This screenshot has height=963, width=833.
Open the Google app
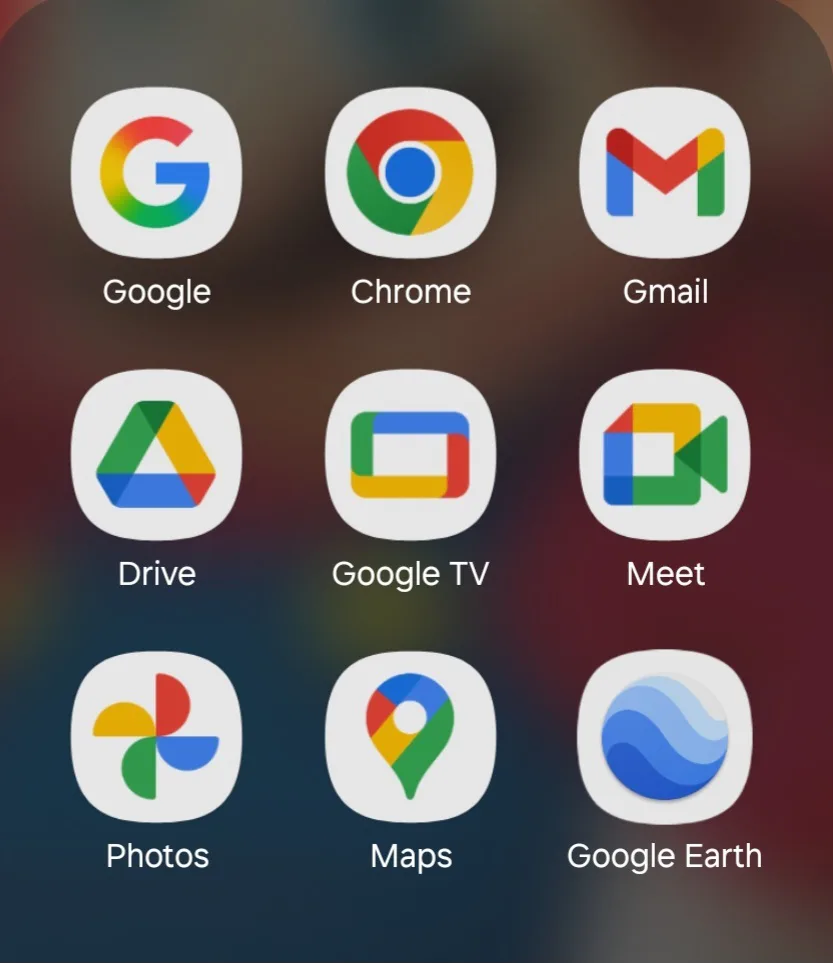(156, 172)
